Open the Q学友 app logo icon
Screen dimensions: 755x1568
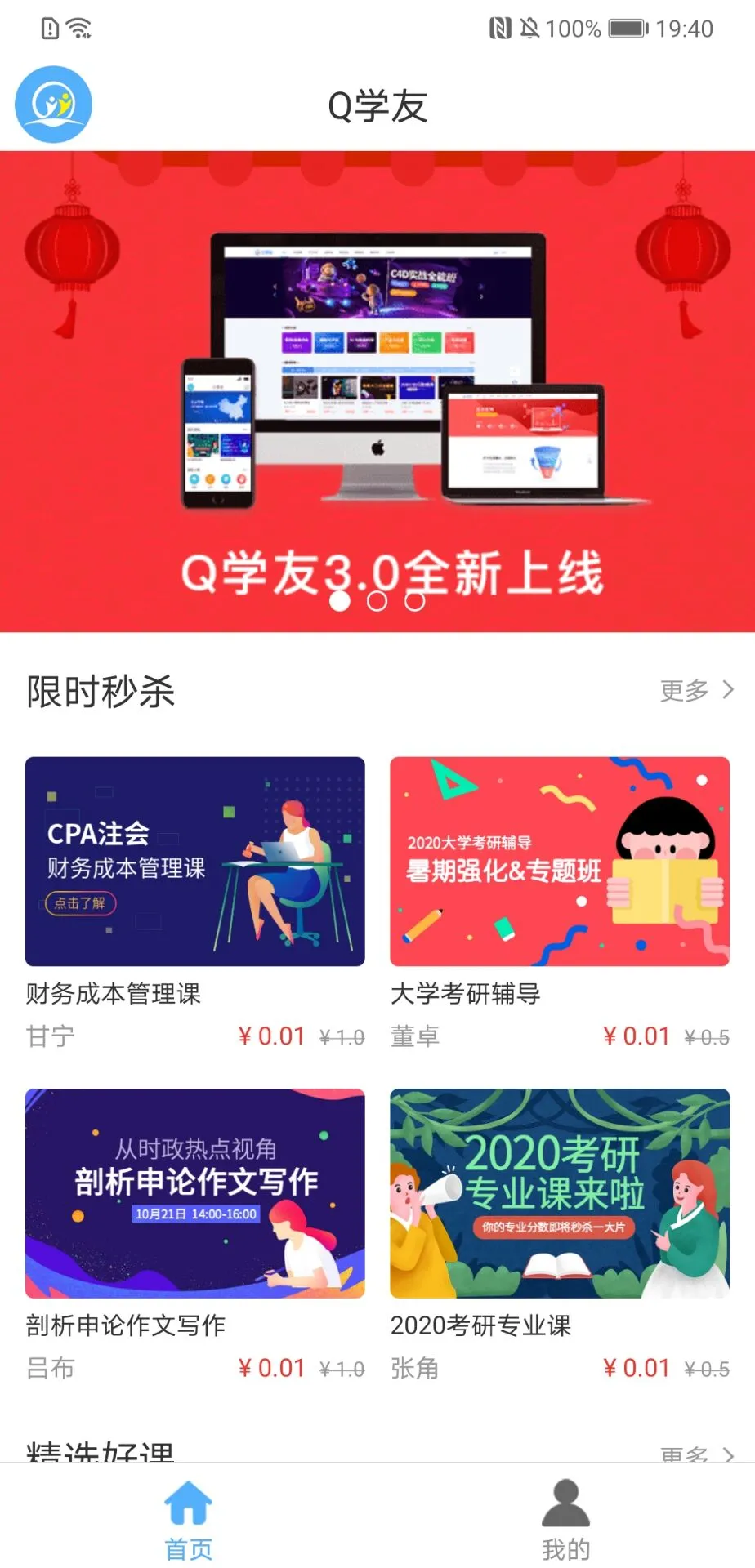52,104
